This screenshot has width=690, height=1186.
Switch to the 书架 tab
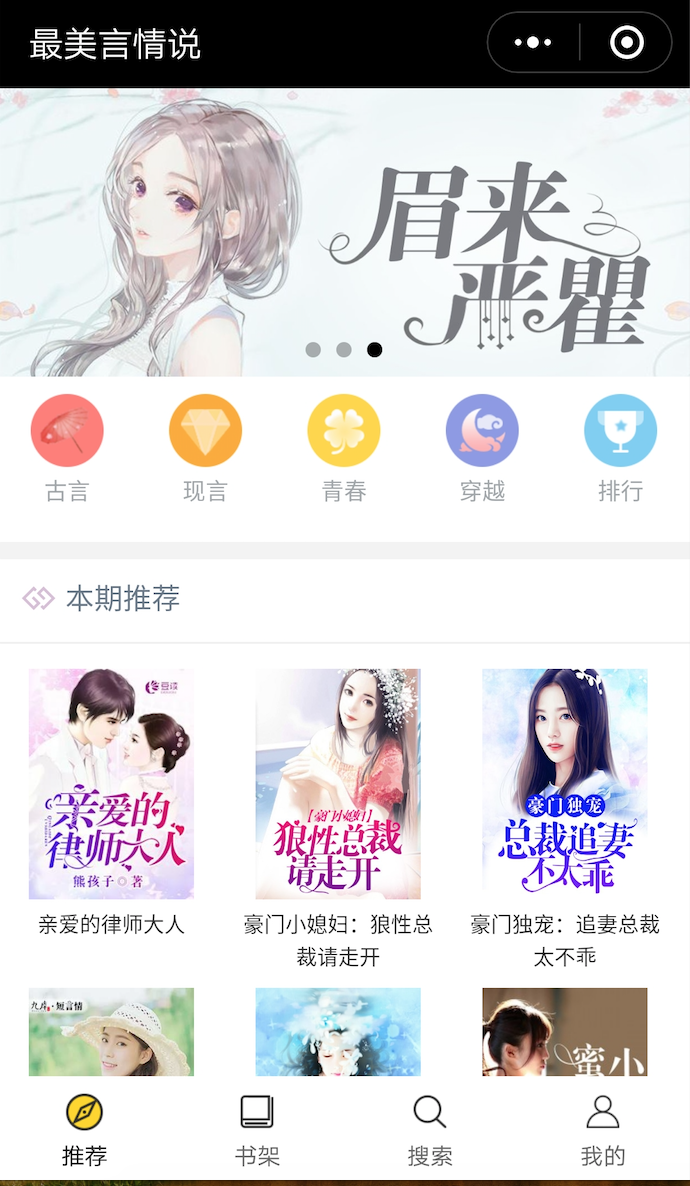point(257,1131)
